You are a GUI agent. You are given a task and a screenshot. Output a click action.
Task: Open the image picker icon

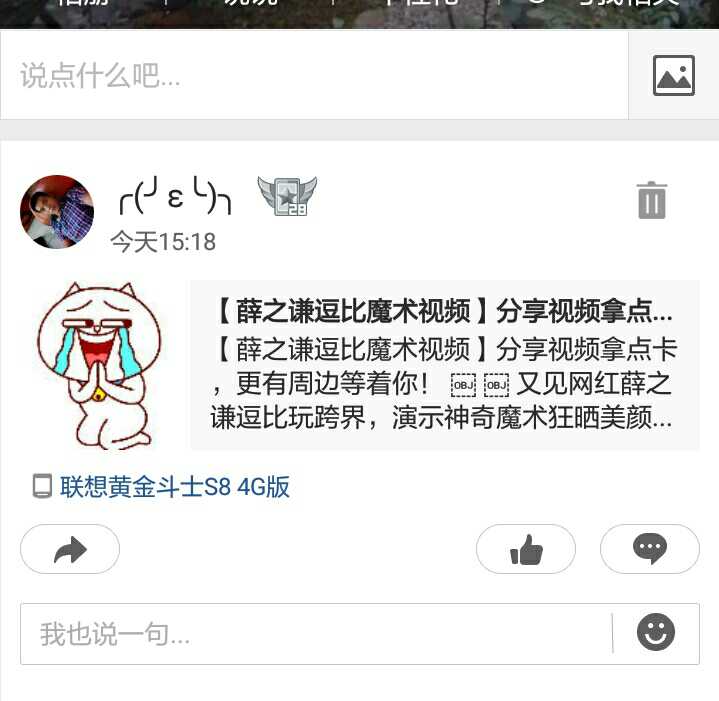click(673, 75)
